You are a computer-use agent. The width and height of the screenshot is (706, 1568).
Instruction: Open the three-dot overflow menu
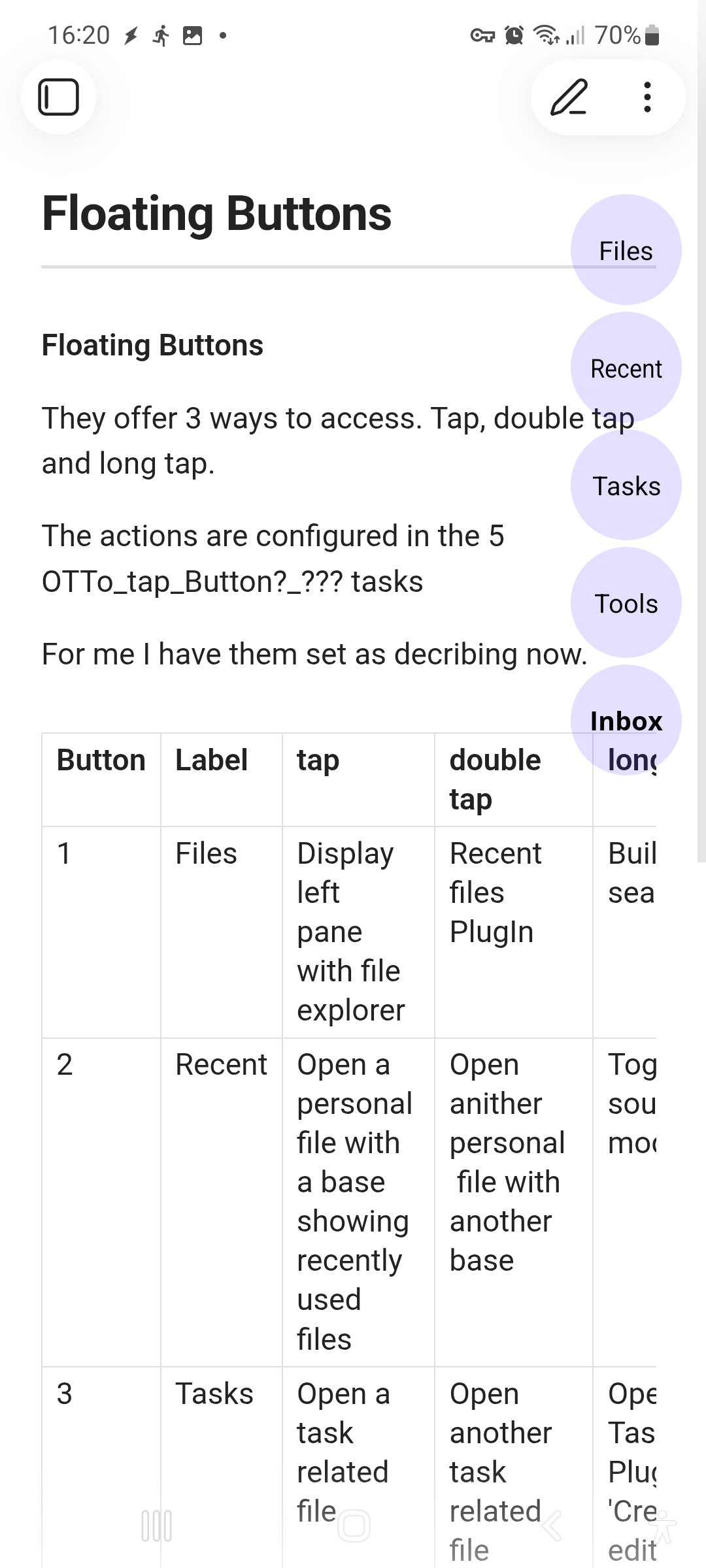click(x=647, y=97)
